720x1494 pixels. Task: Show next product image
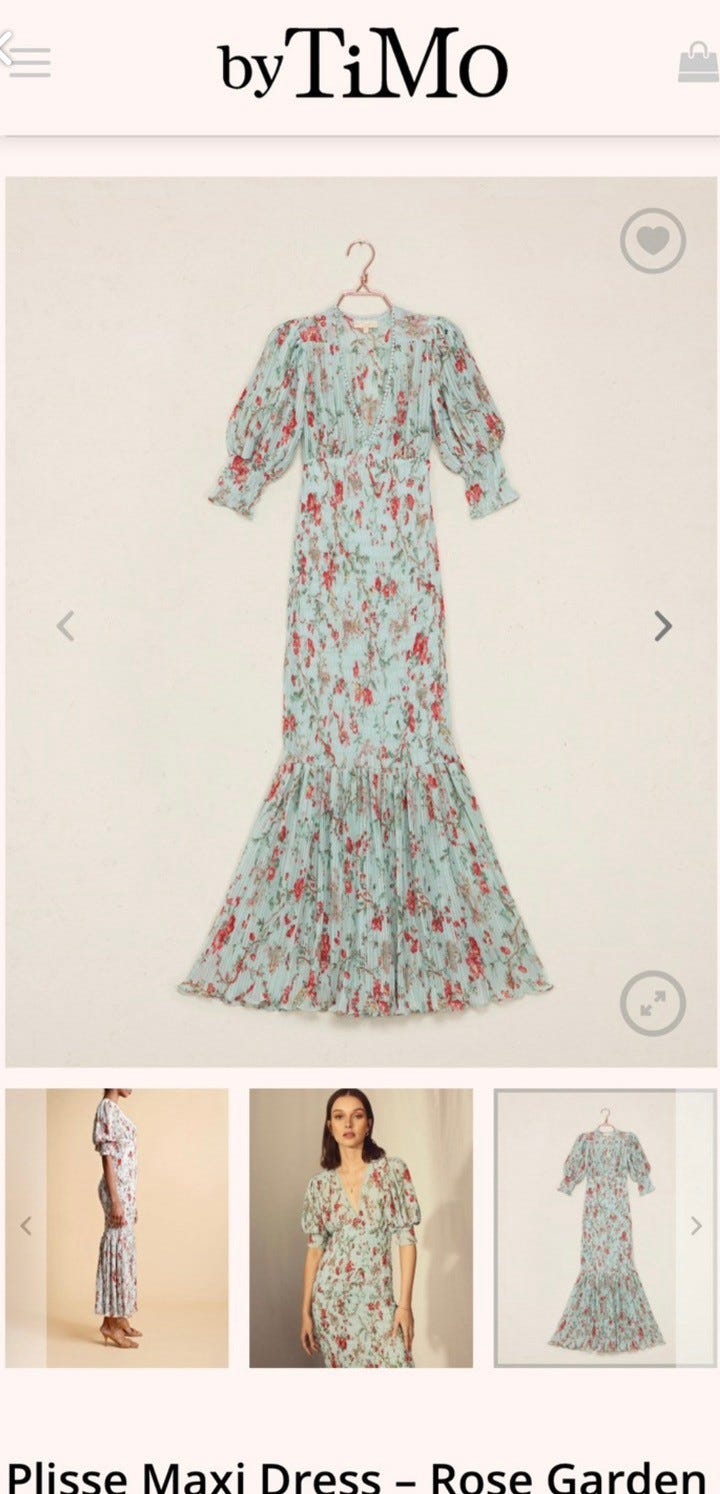point(663,626)
